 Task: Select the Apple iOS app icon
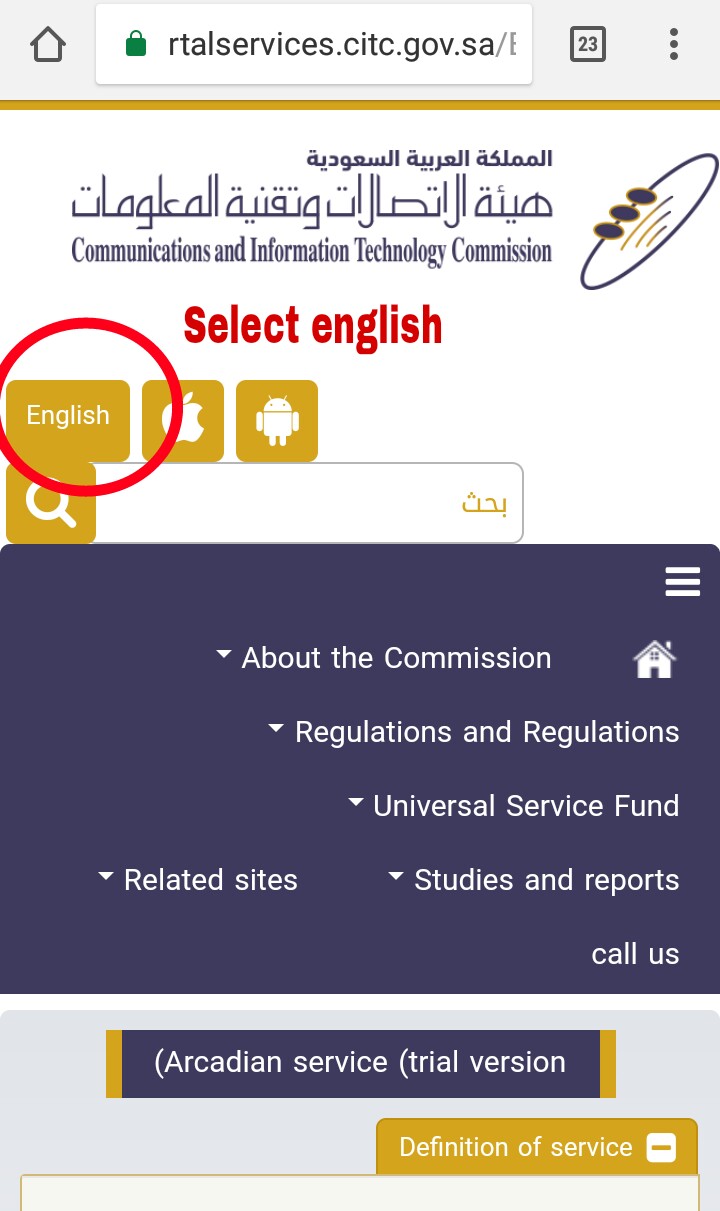click(183, 420)
